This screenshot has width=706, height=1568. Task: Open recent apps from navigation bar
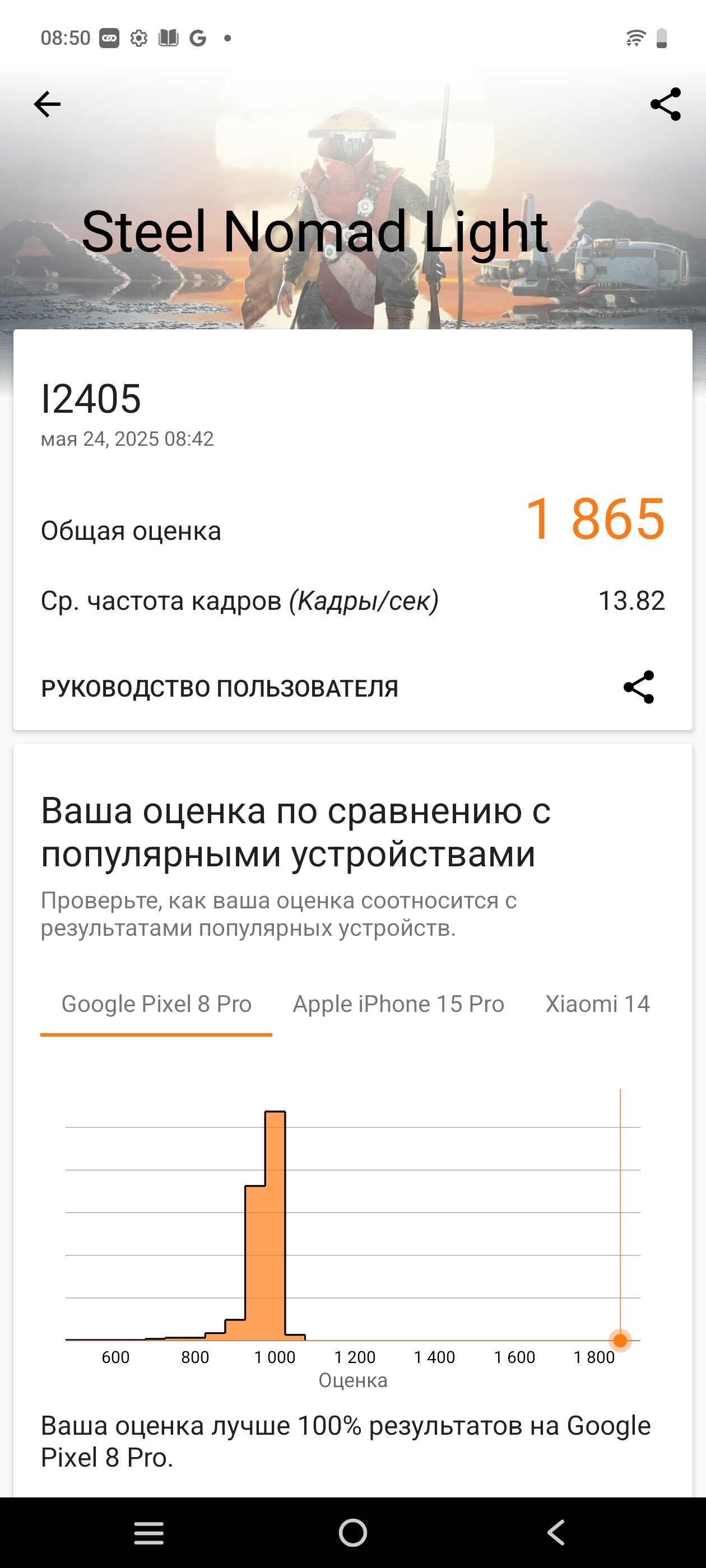(x=148, y=1532)
